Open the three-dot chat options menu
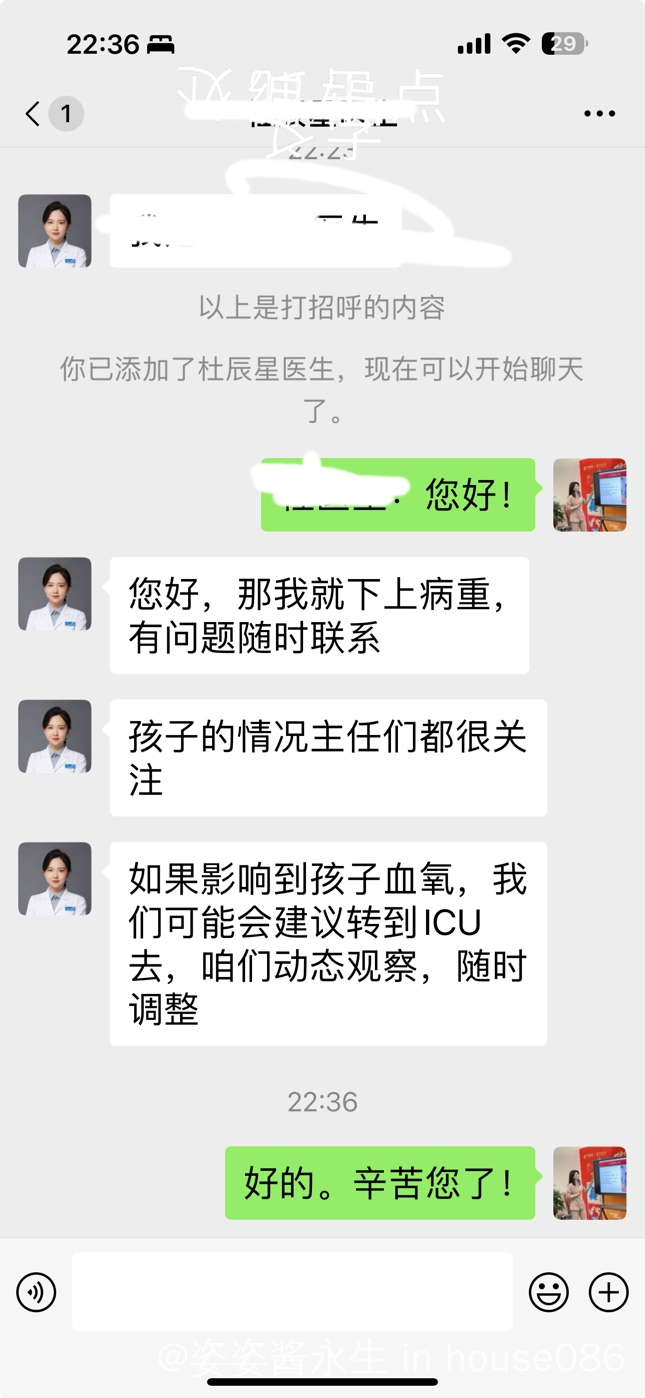The image size is (645, 1398). coord(599,114)
